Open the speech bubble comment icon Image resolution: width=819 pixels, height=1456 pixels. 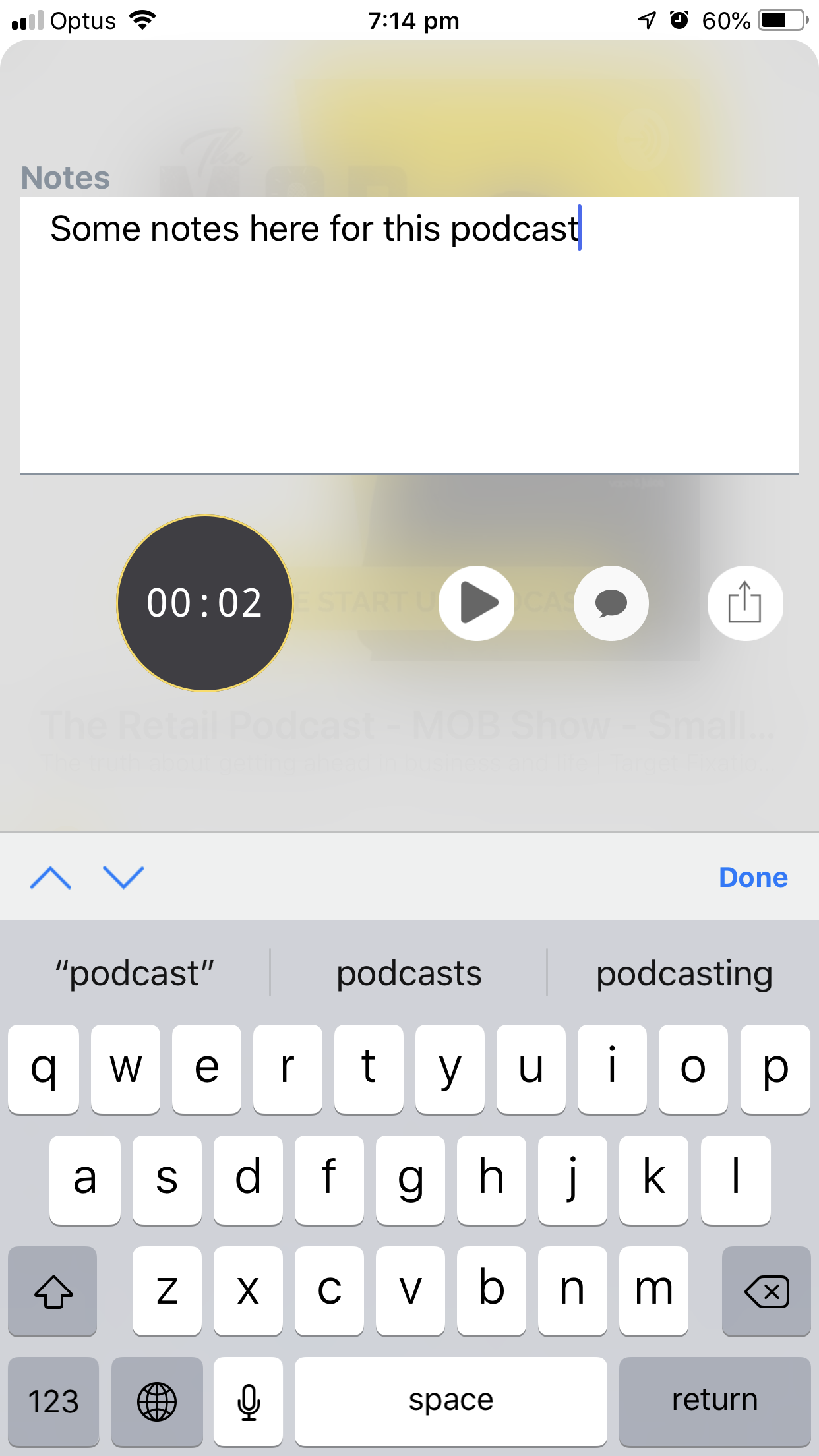coord(611,603)
